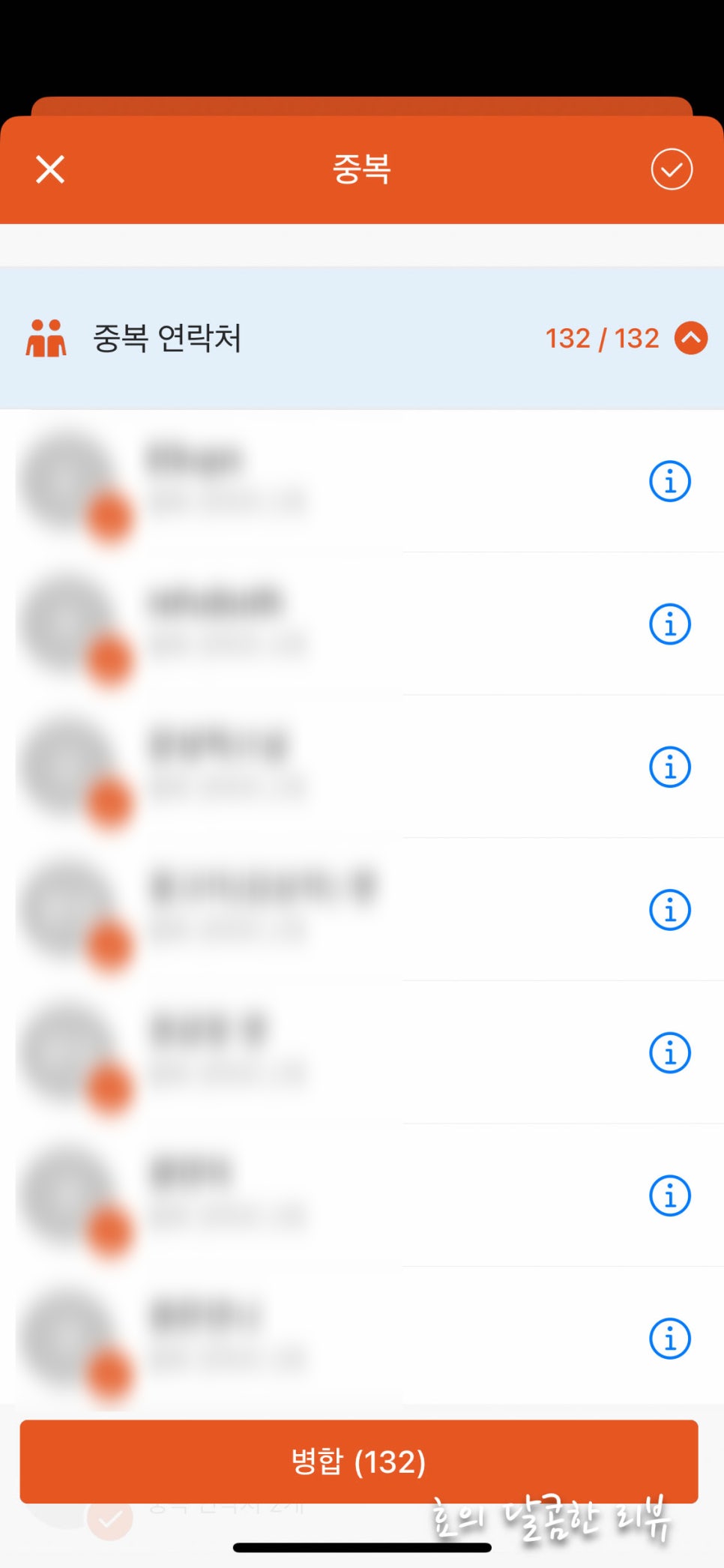This screenshot has height=1568, width=724.
Task: Tap the 병합 (132) merge button
Action: tap(359, 1461)
